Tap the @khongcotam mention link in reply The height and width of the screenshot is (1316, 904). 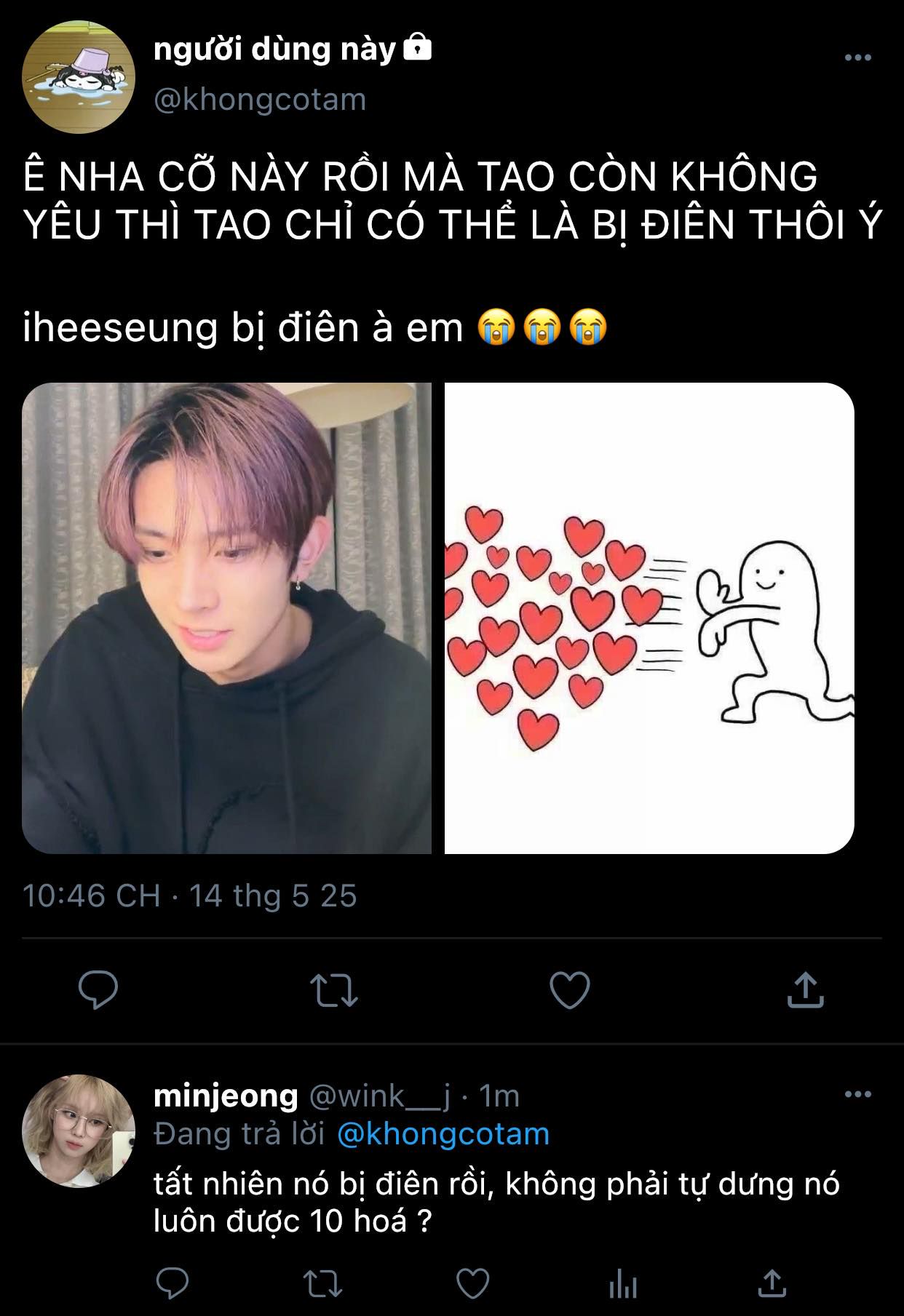click(443, 1133)
